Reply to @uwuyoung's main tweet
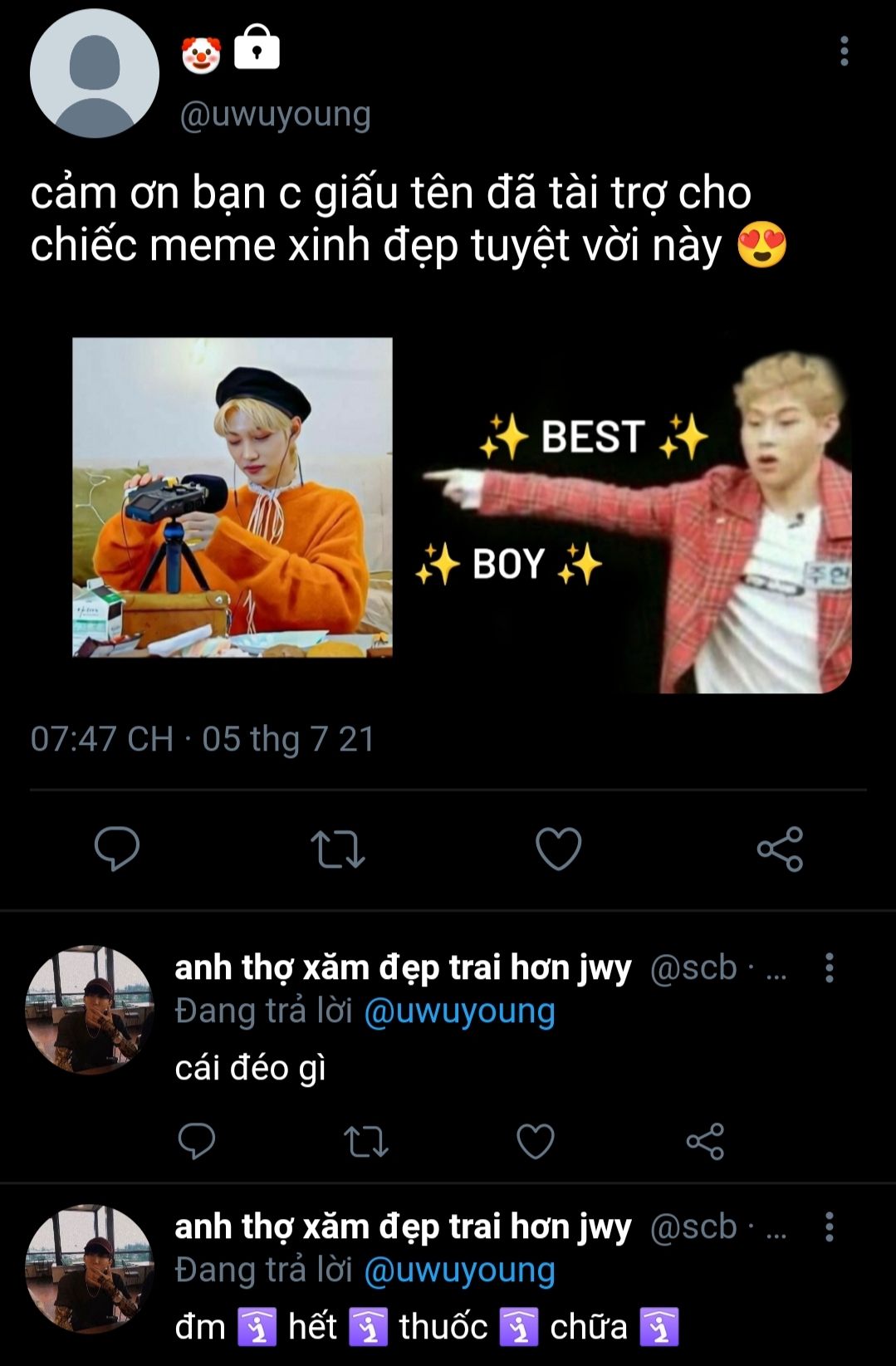The height and width of the screenshot is (1366, 896). click(x=117, y=849)
